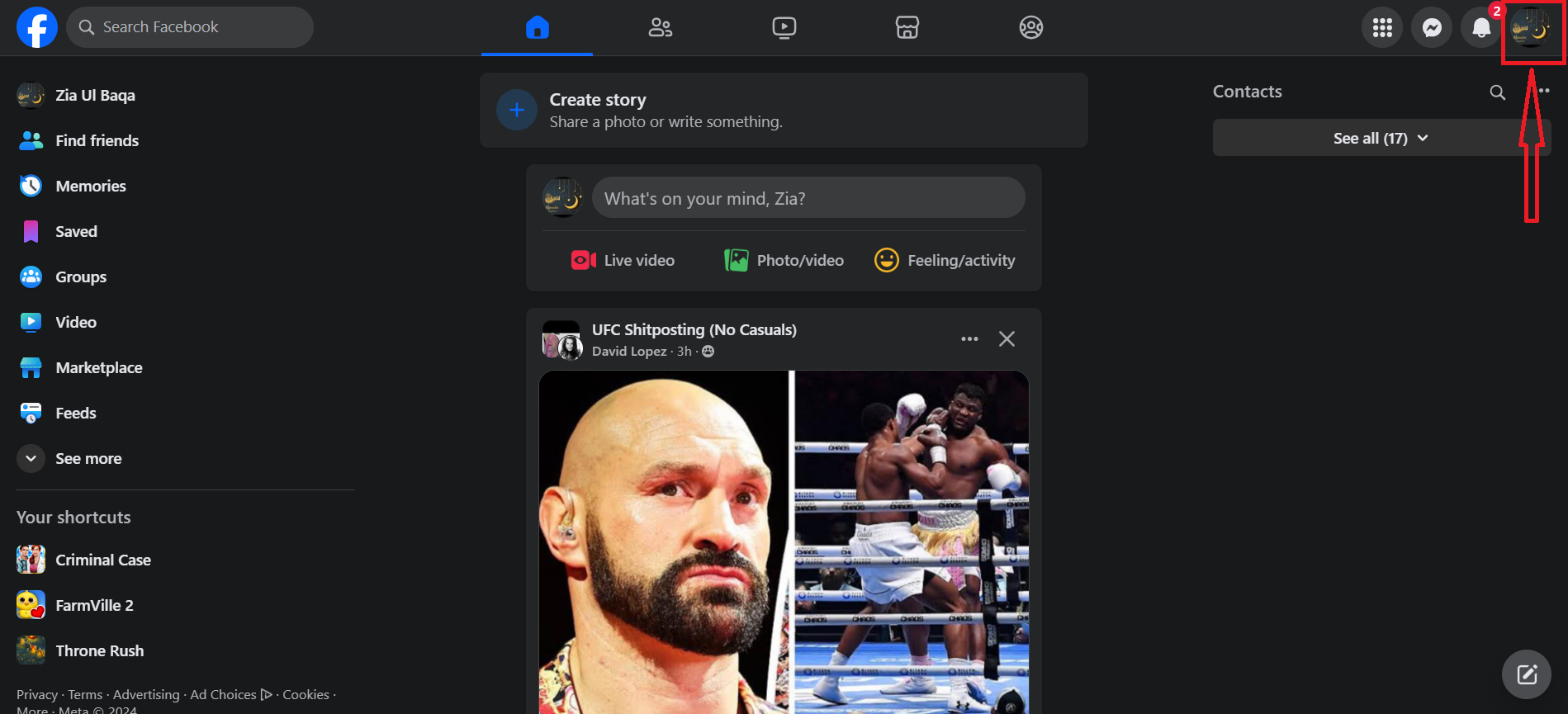Image resolution: width=1568 pixels, height=714 pixels.
Task: Expand See all (17) contacts
Action: (x=1380, y=138)
